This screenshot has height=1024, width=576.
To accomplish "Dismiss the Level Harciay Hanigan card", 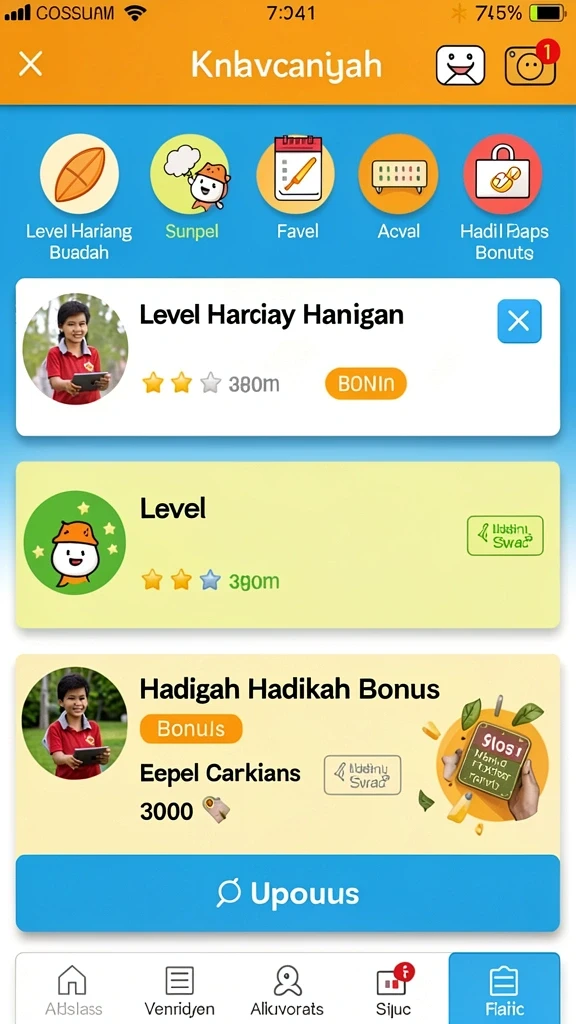I will (x=519, y=321).
